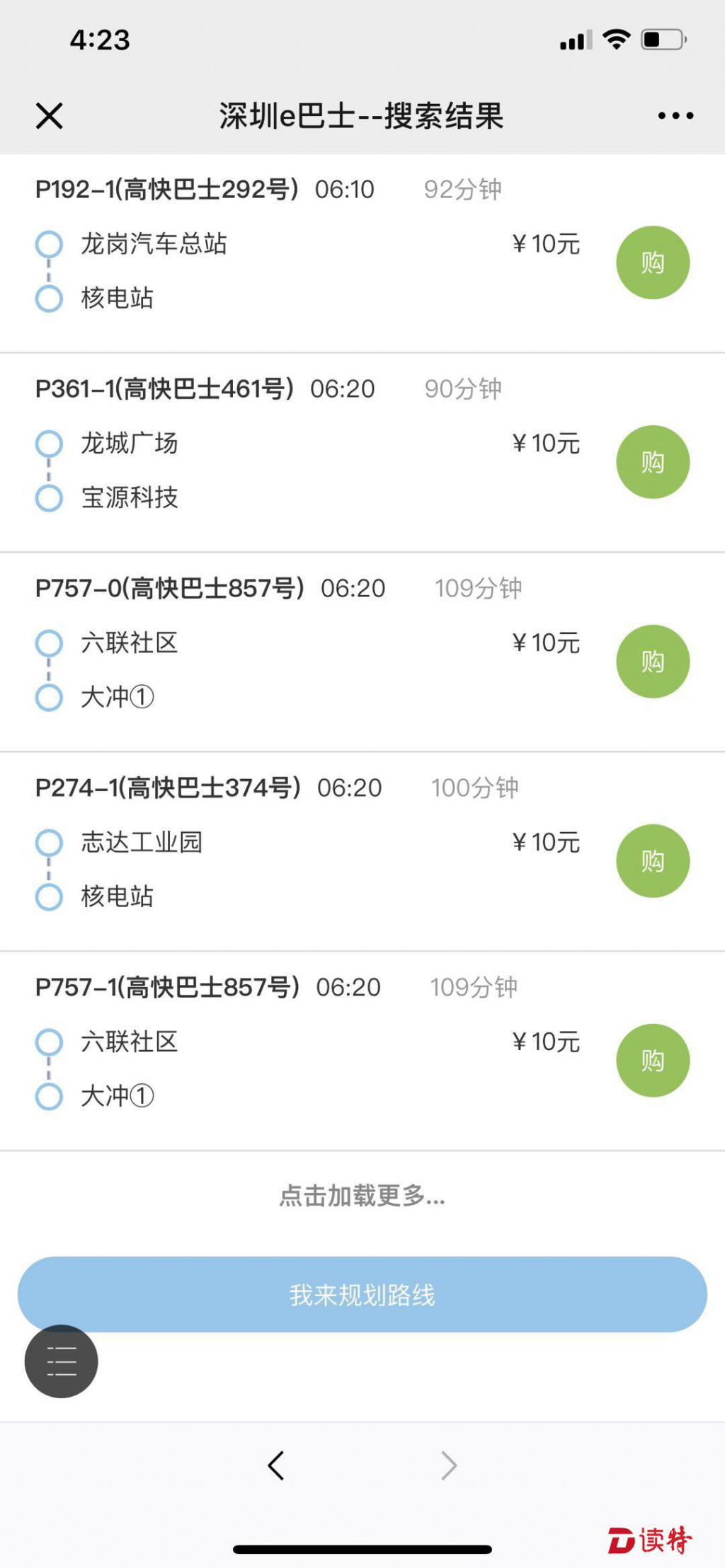Tap 购 for route P757-1

652,1061
